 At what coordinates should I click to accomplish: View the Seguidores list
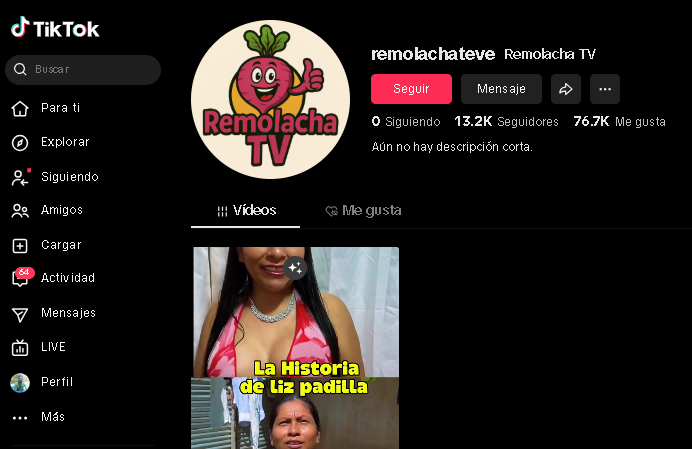506,121
